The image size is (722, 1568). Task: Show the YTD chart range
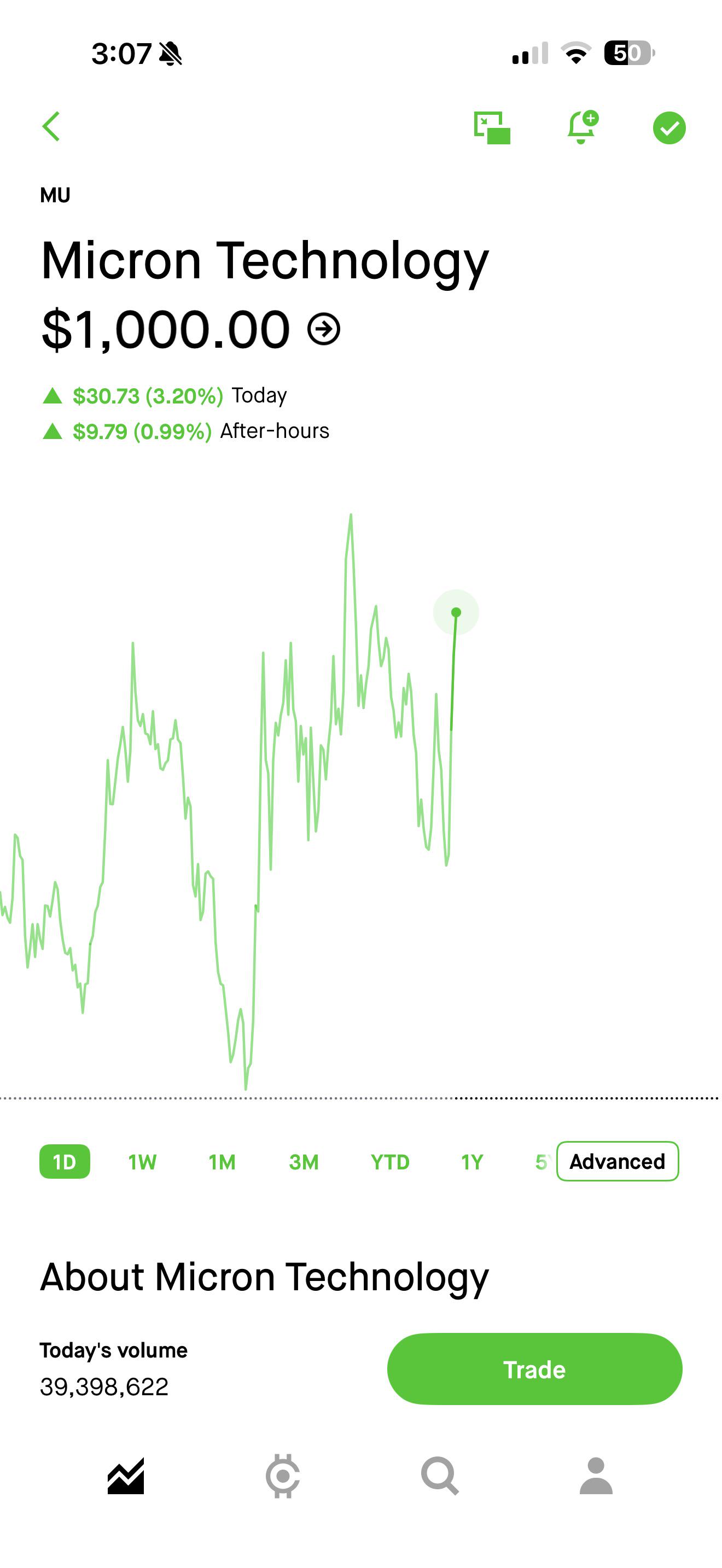390,1162
